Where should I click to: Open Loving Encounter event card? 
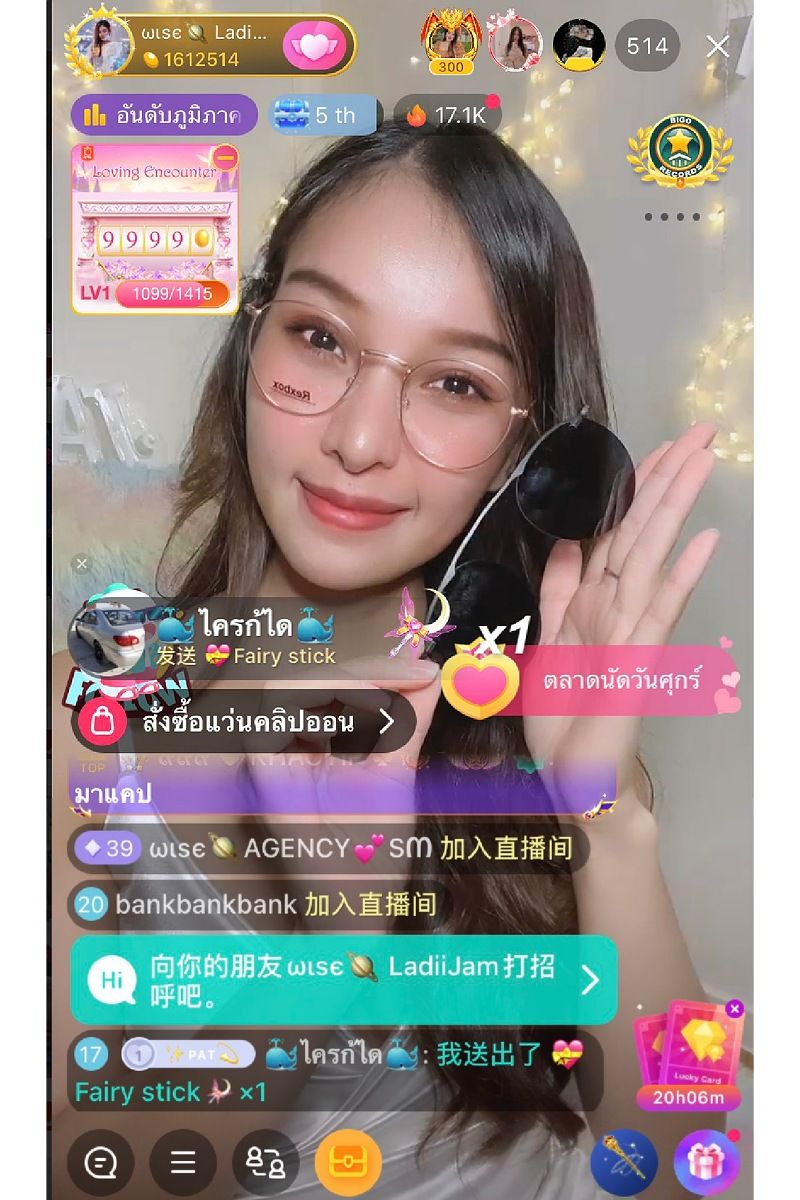(155, 228)
